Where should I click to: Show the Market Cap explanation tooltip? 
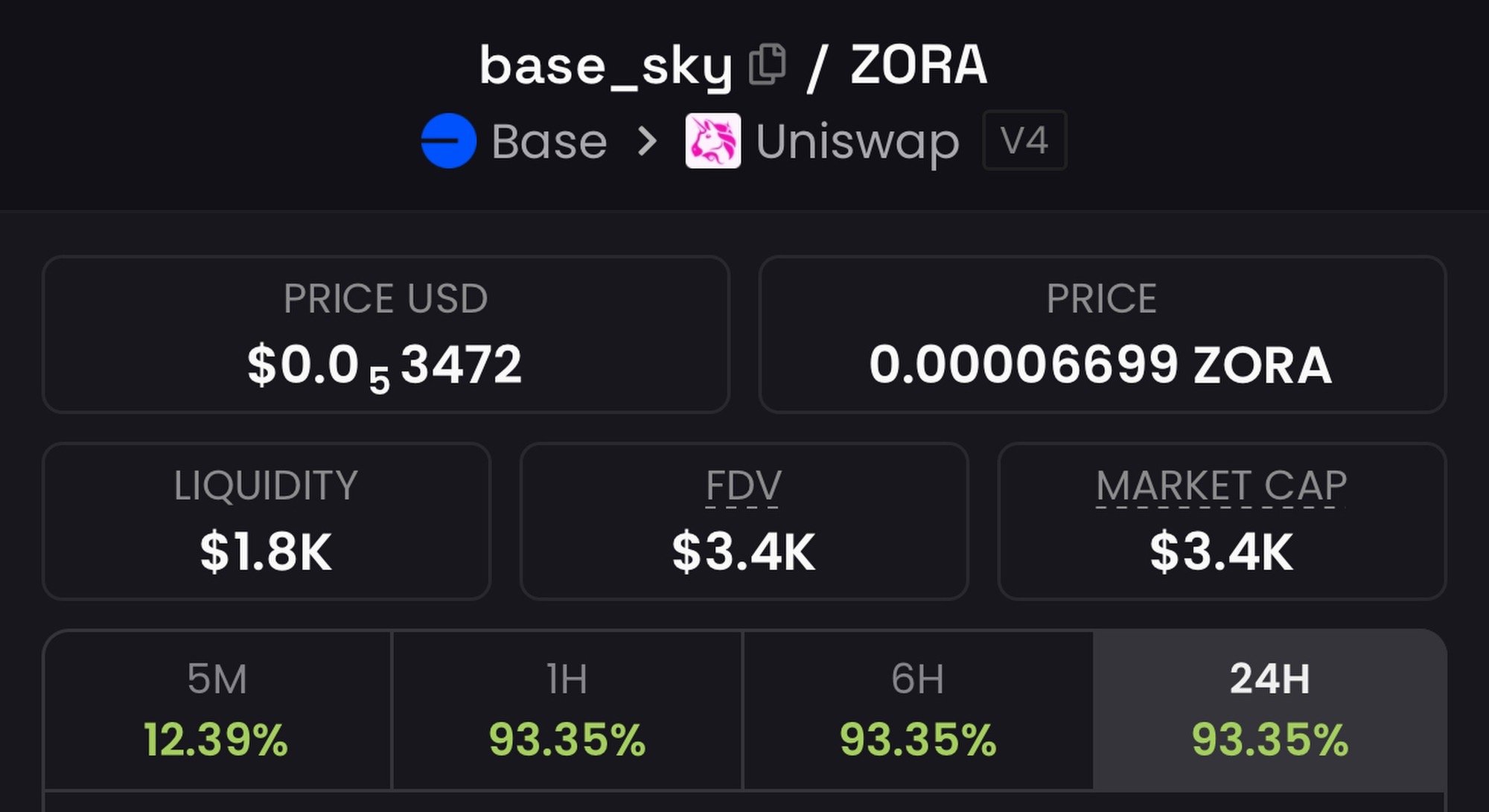pyautogui.click(x=1221, y=486)
